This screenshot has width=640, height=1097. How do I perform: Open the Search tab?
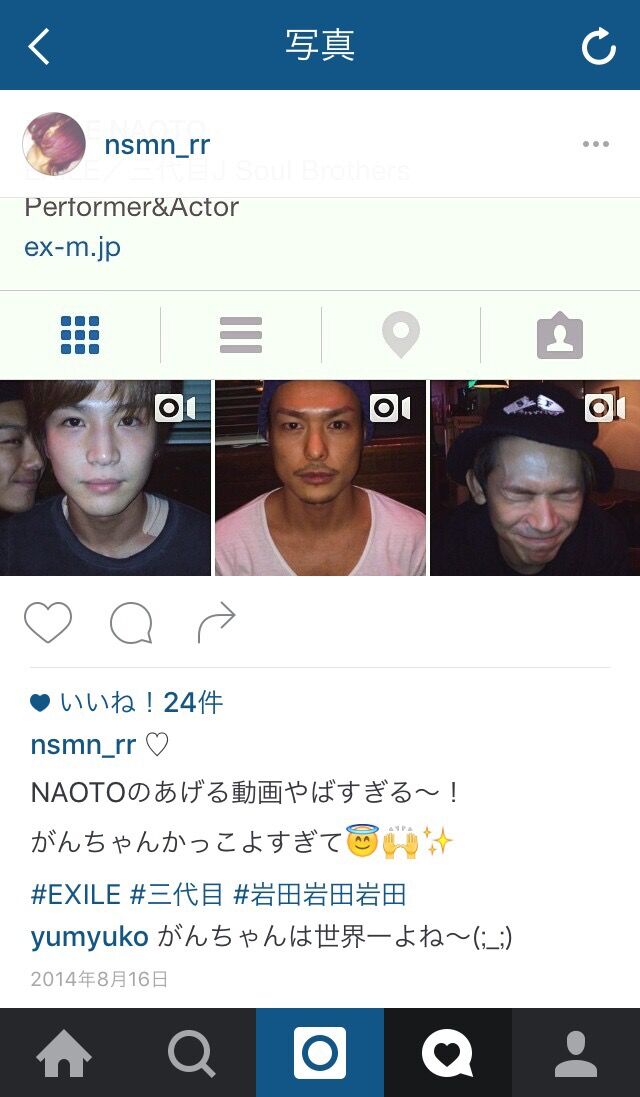[x=191, y=1053]
